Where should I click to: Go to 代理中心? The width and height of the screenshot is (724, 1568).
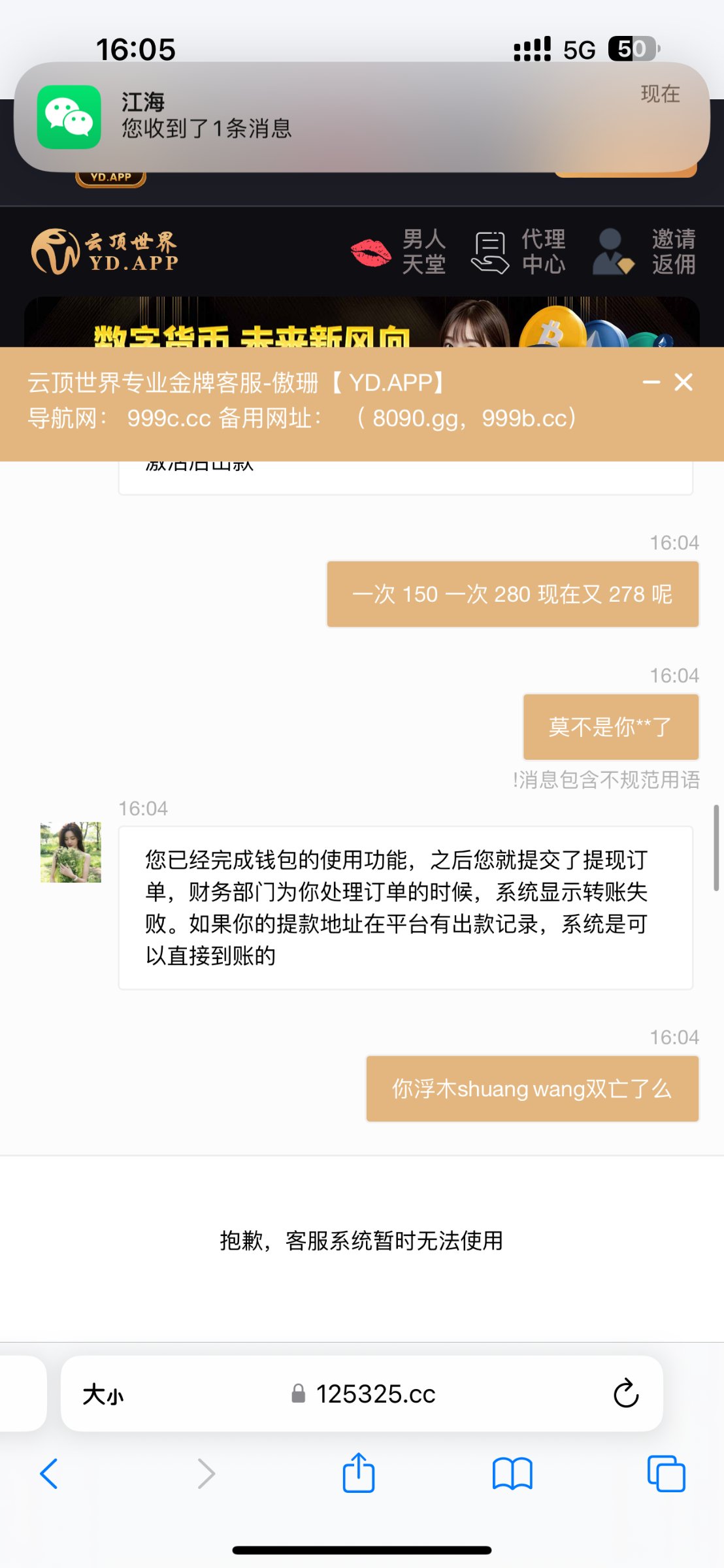[x=519, y=252]
